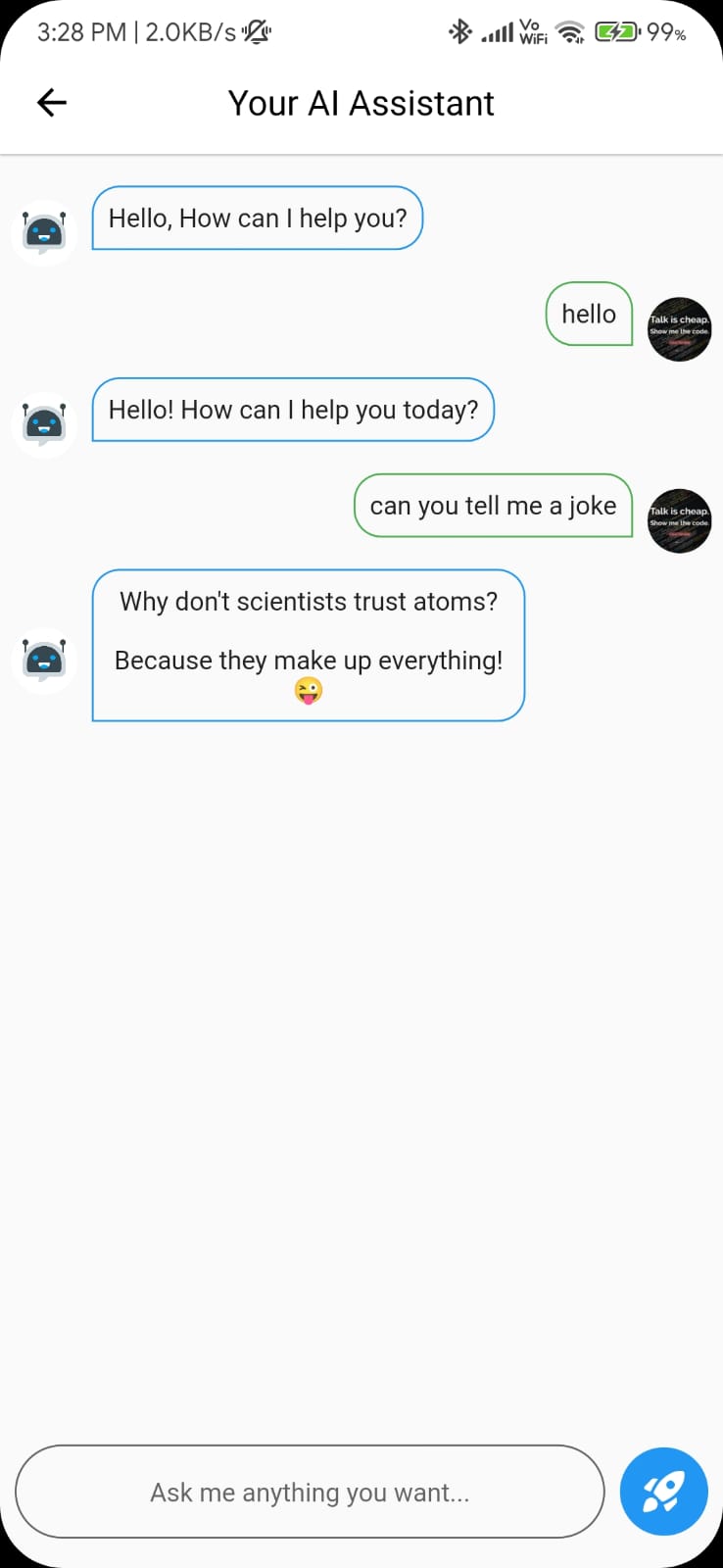Go back using the arrow icon
Image resolution: width=723 pixels, height=1568 pixels.
click(x=52, y=102)
